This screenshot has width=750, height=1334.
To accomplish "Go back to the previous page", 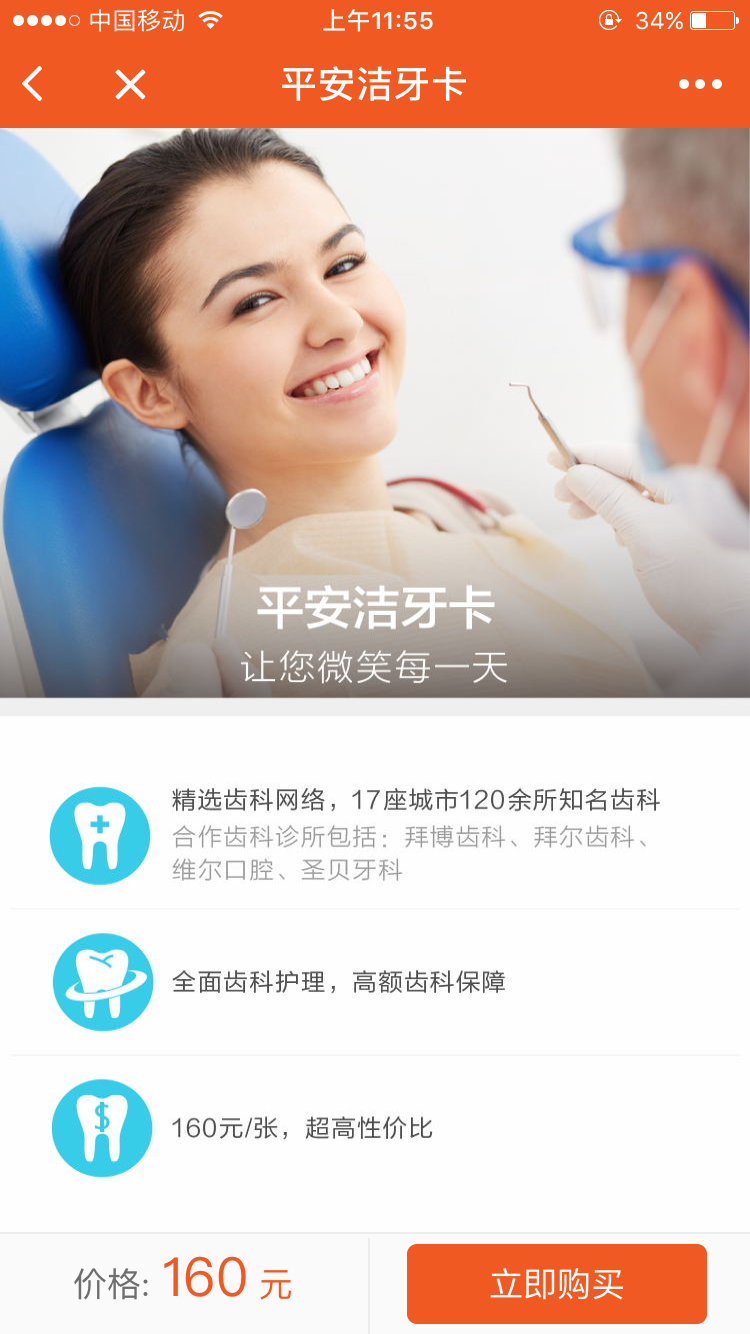I will [34, 84].
